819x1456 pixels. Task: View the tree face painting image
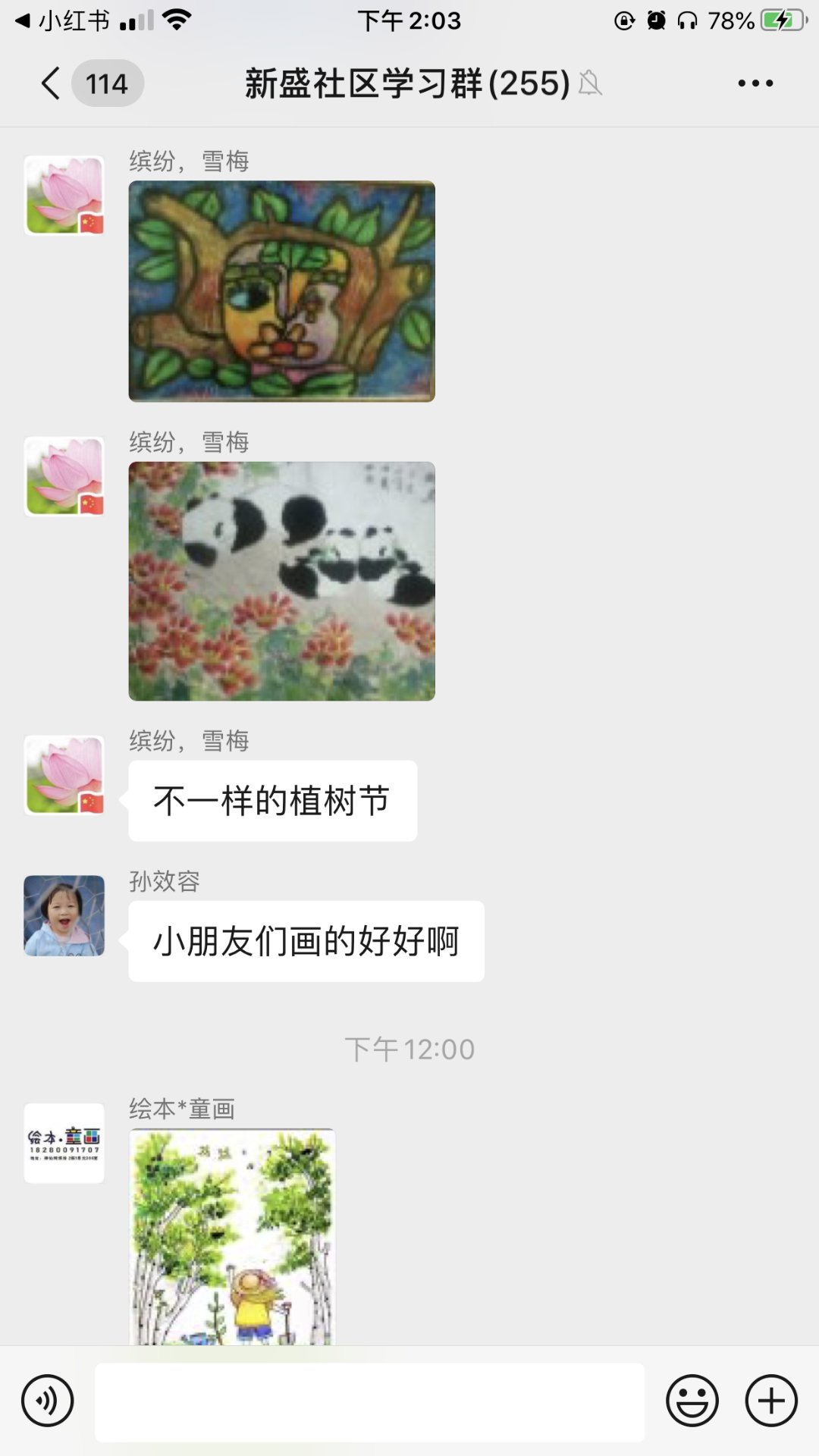tap(282, 291)
